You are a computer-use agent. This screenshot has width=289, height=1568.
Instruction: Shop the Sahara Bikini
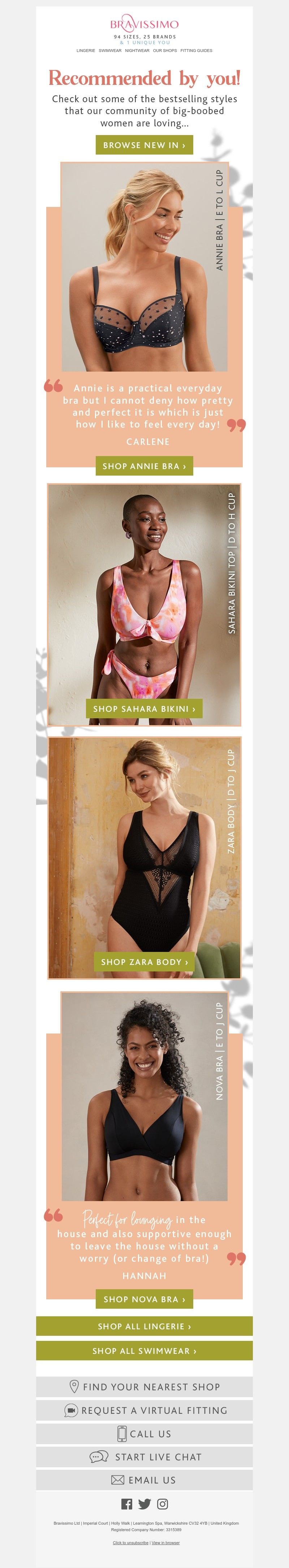coord(144,709)
